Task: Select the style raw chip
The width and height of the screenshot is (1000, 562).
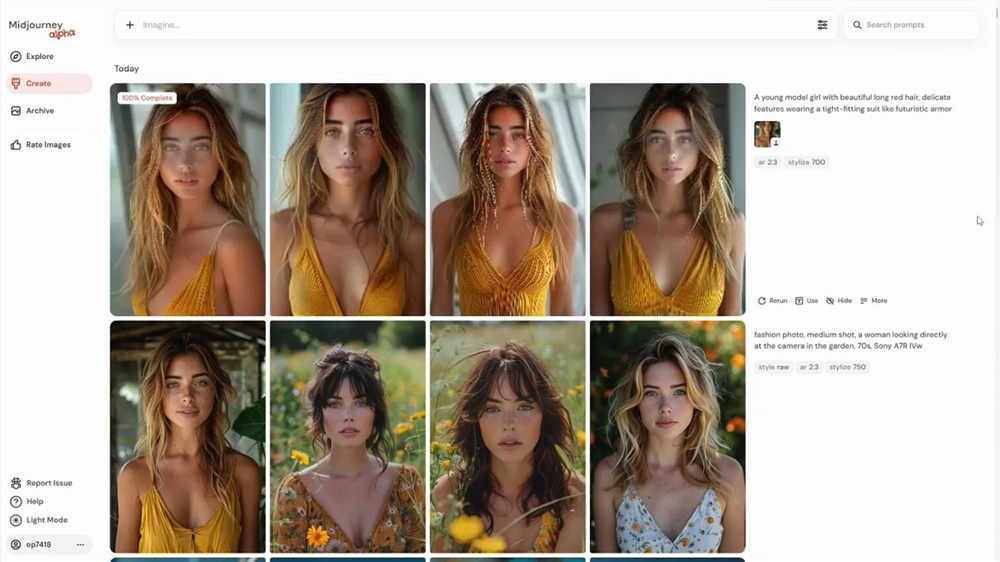Action: click(x=773, y=367)
